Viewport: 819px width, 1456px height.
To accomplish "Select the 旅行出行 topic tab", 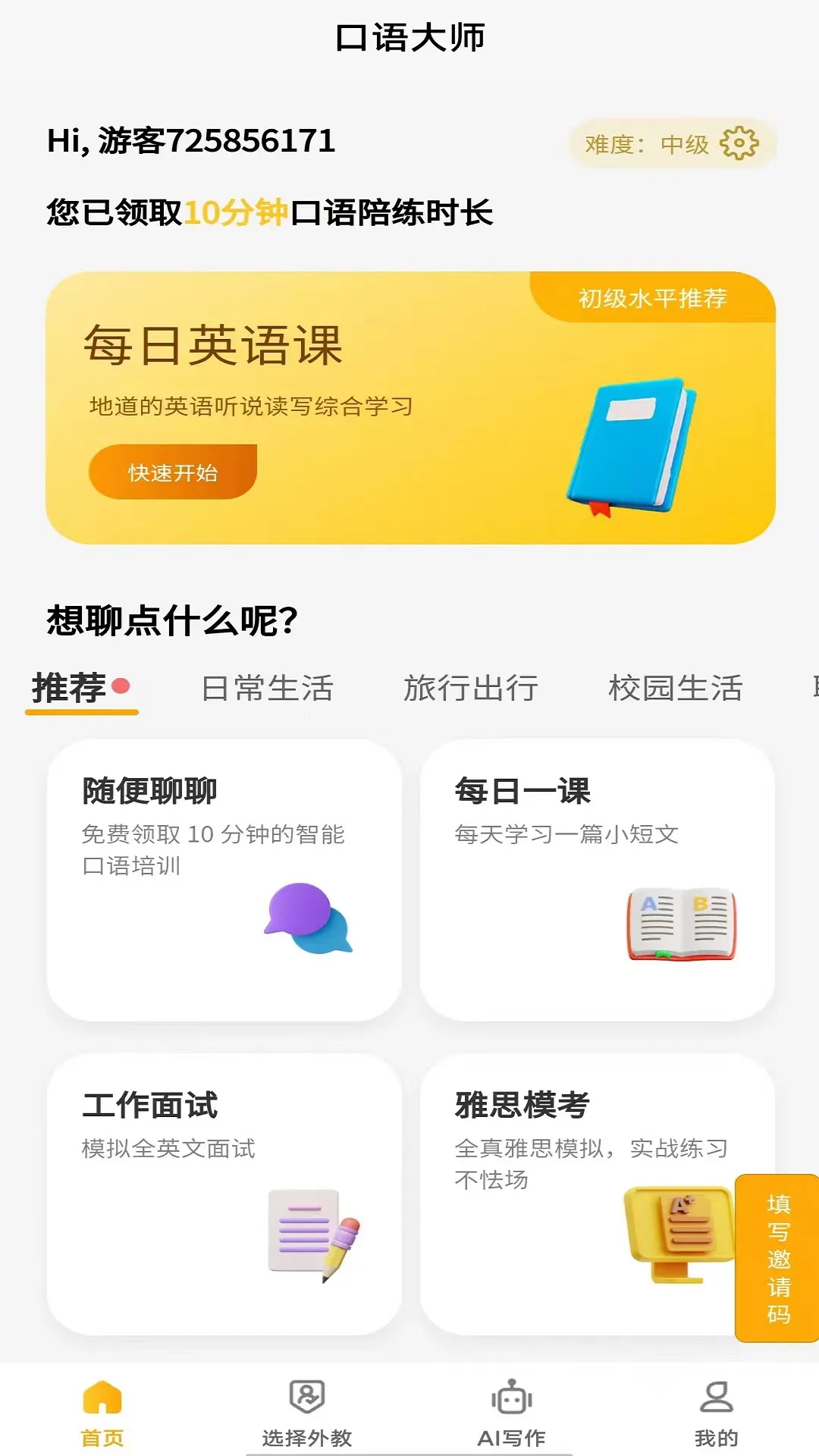I will [x=470, y=689].
